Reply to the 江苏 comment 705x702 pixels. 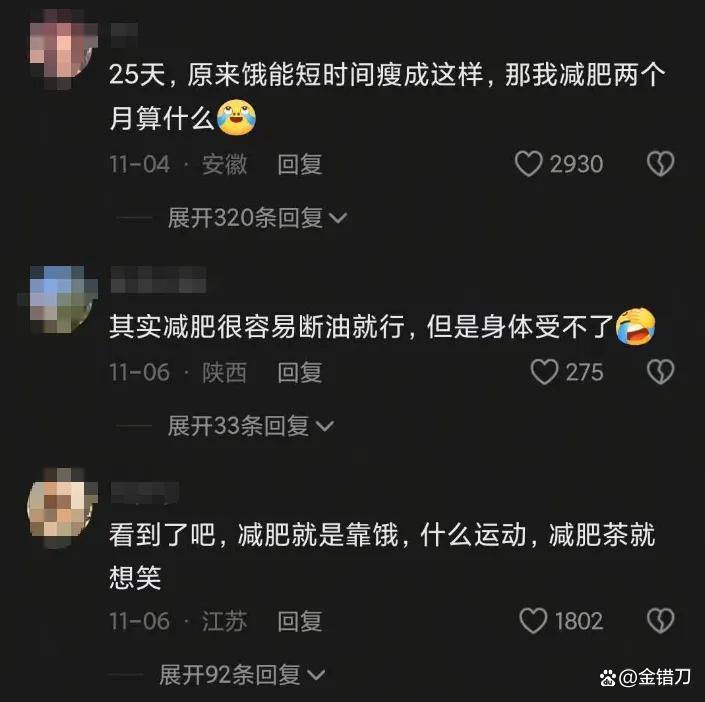click(299, 621)
